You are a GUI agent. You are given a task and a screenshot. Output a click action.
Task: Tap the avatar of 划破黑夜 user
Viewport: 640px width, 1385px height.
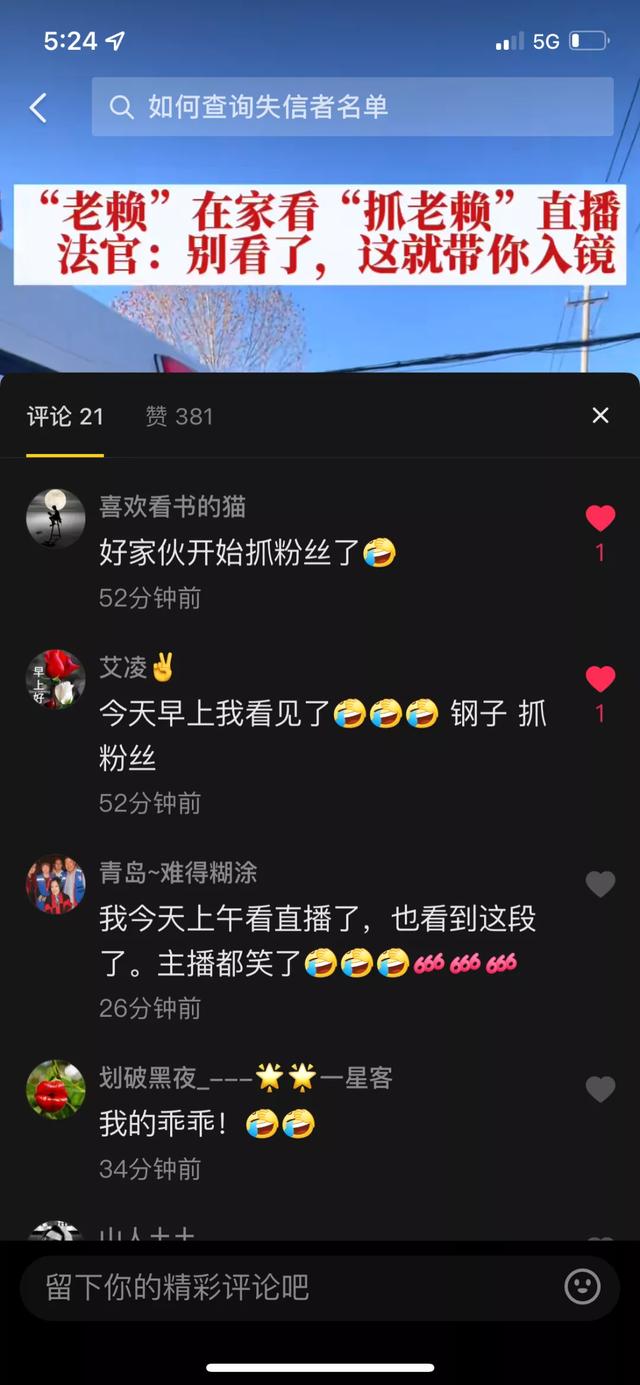[x=55, y=1089]
